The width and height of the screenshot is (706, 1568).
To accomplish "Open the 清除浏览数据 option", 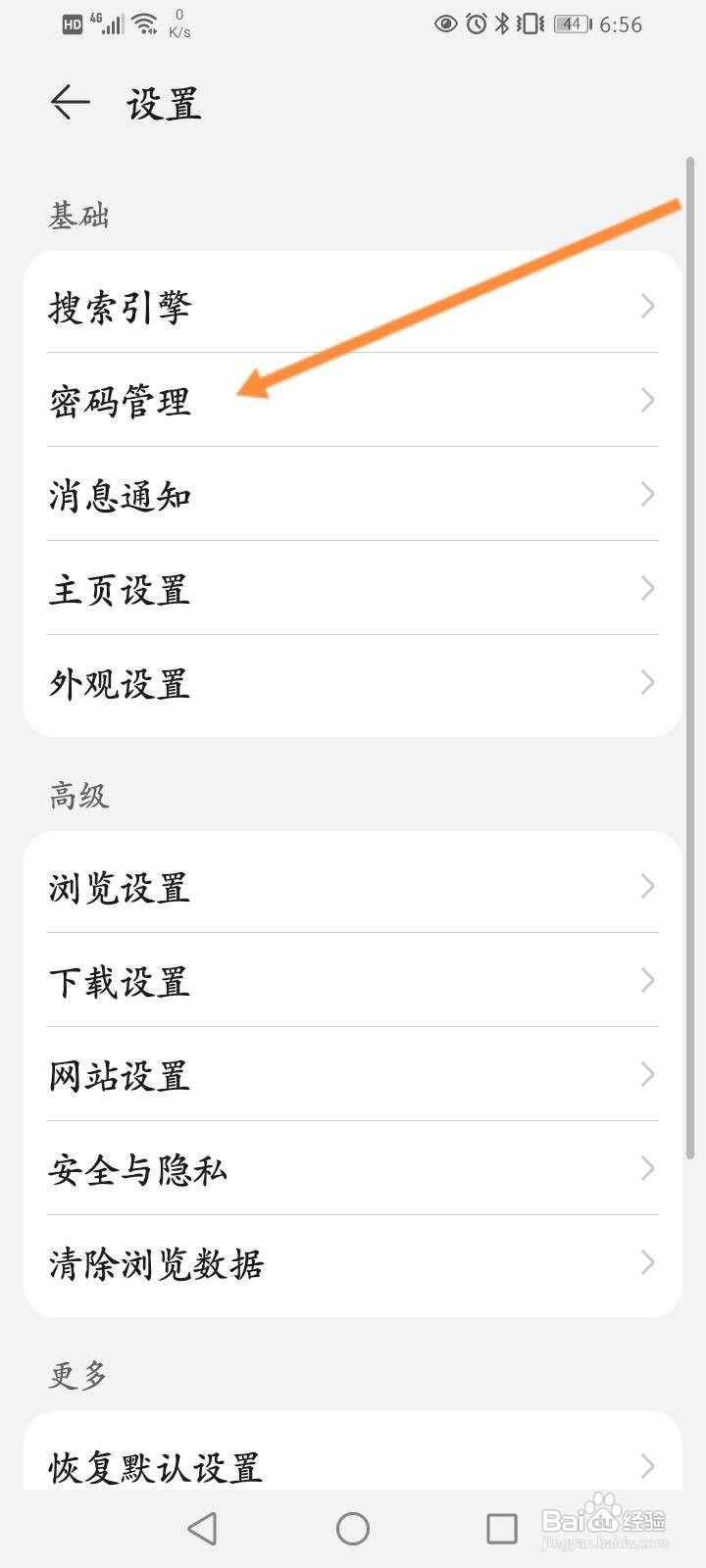I will (353, 1265).
